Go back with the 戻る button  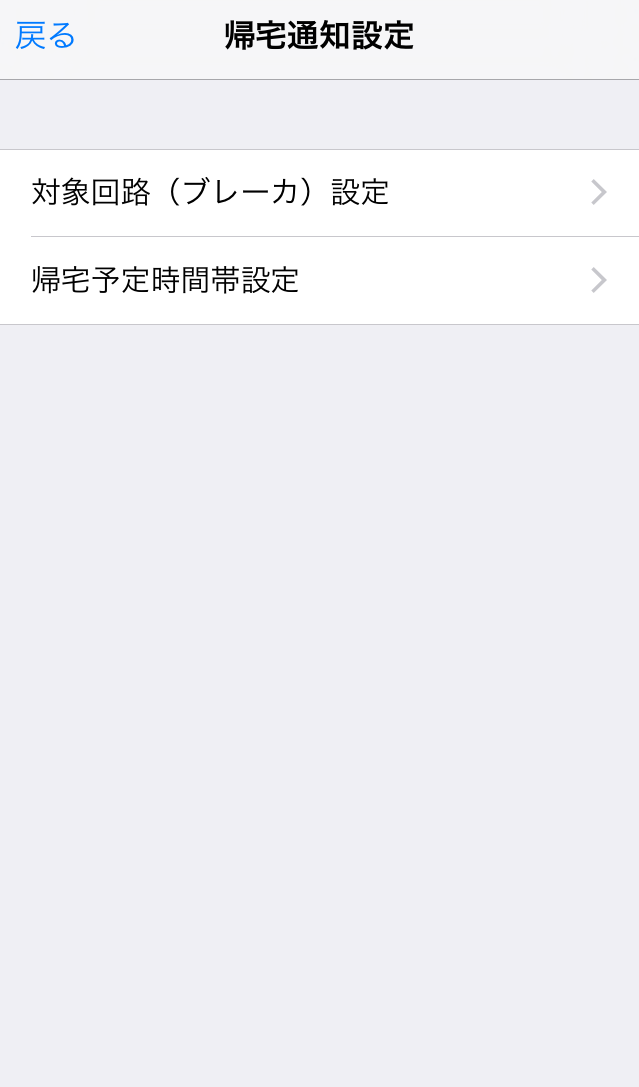[x=46, y=36]
